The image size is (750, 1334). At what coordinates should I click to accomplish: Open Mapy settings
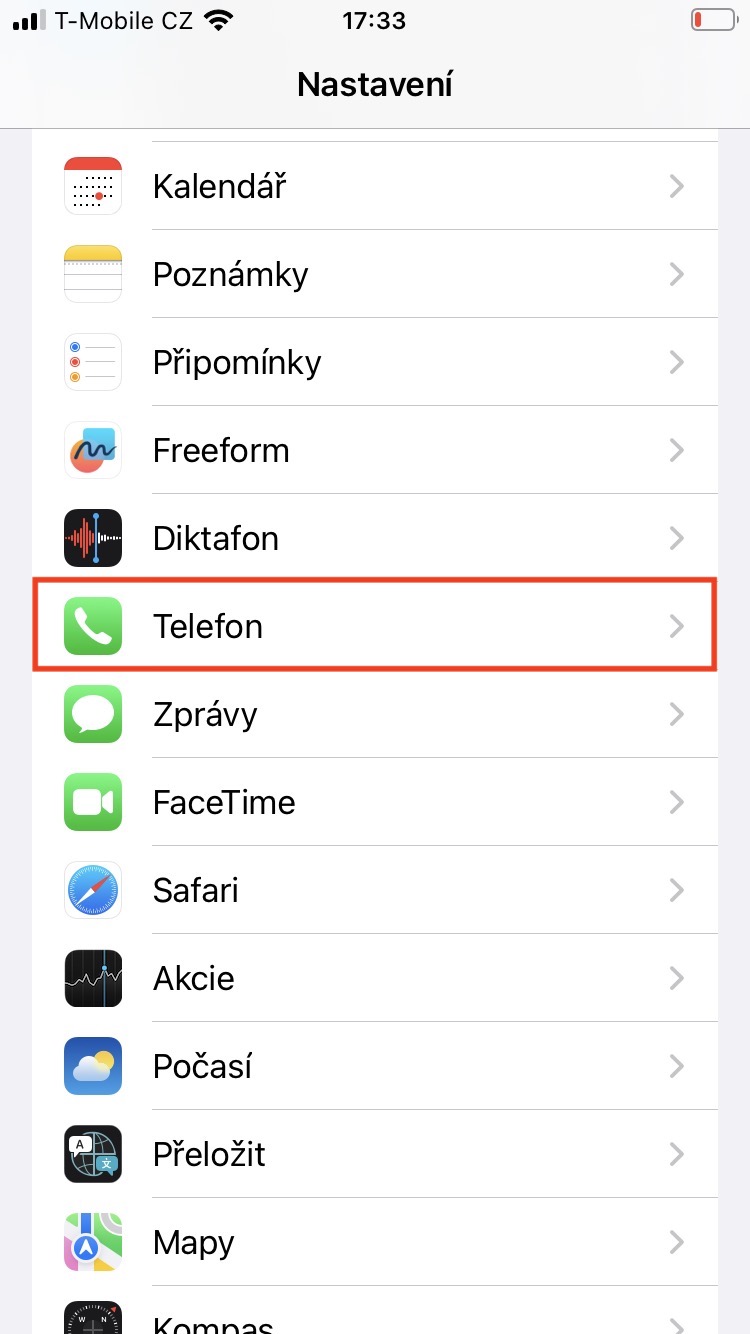click(375, 1242)
